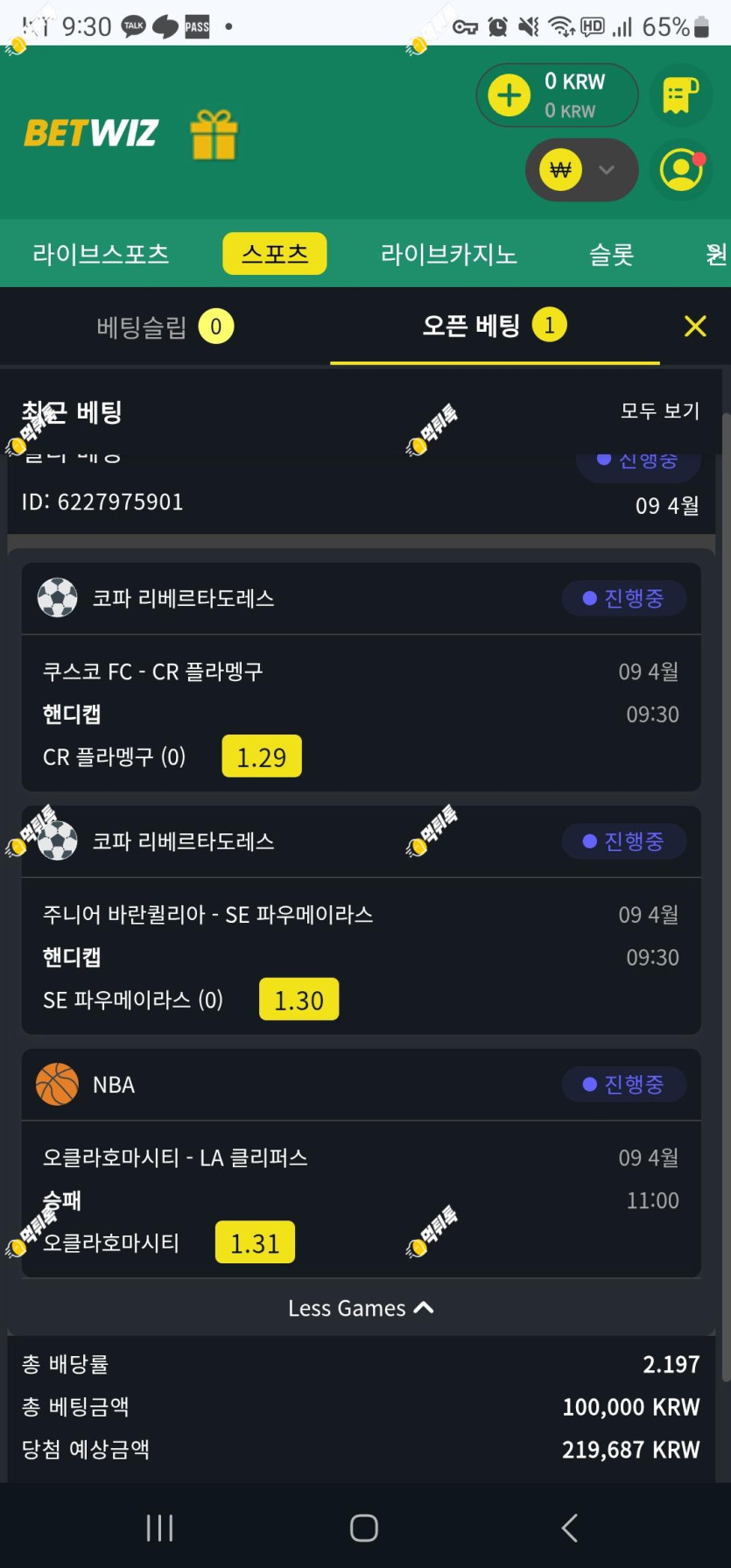The height and width of the screenshot is (1568, 731).
Task: Go back using the system back button
Action: pyautogui.click(x=569, y=1528)
